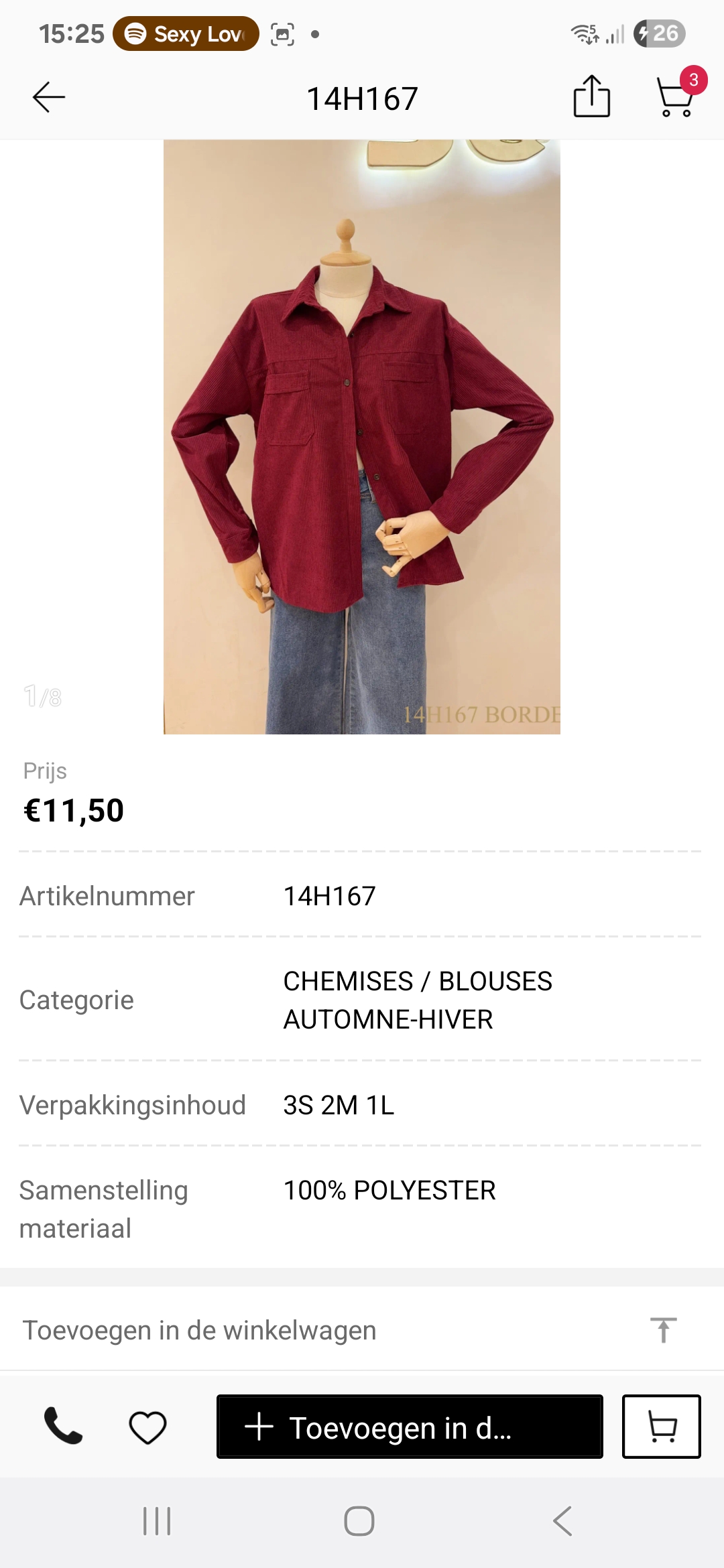Add item to favorites with heart

coord(147,1427)
